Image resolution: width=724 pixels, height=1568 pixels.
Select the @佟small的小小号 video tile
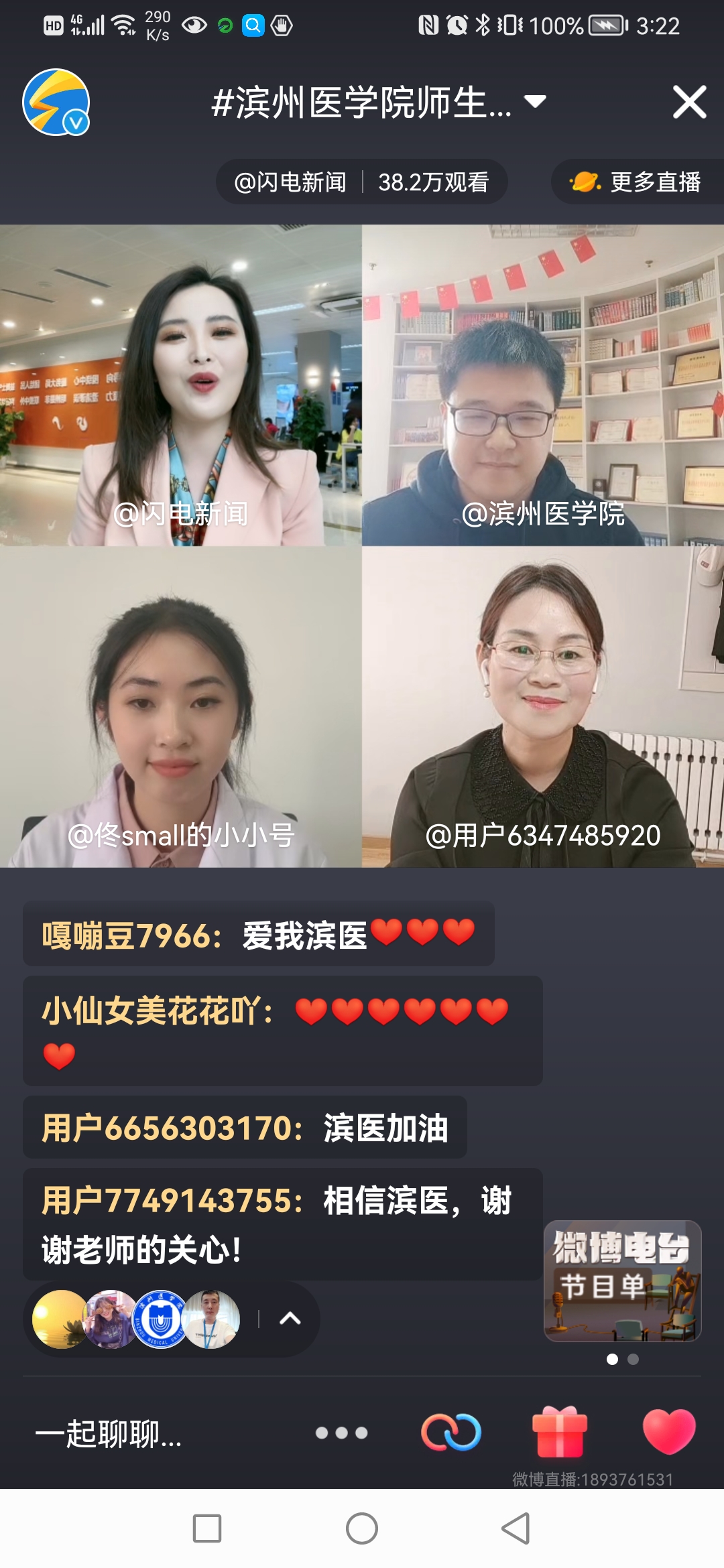(x=180, y=707)
